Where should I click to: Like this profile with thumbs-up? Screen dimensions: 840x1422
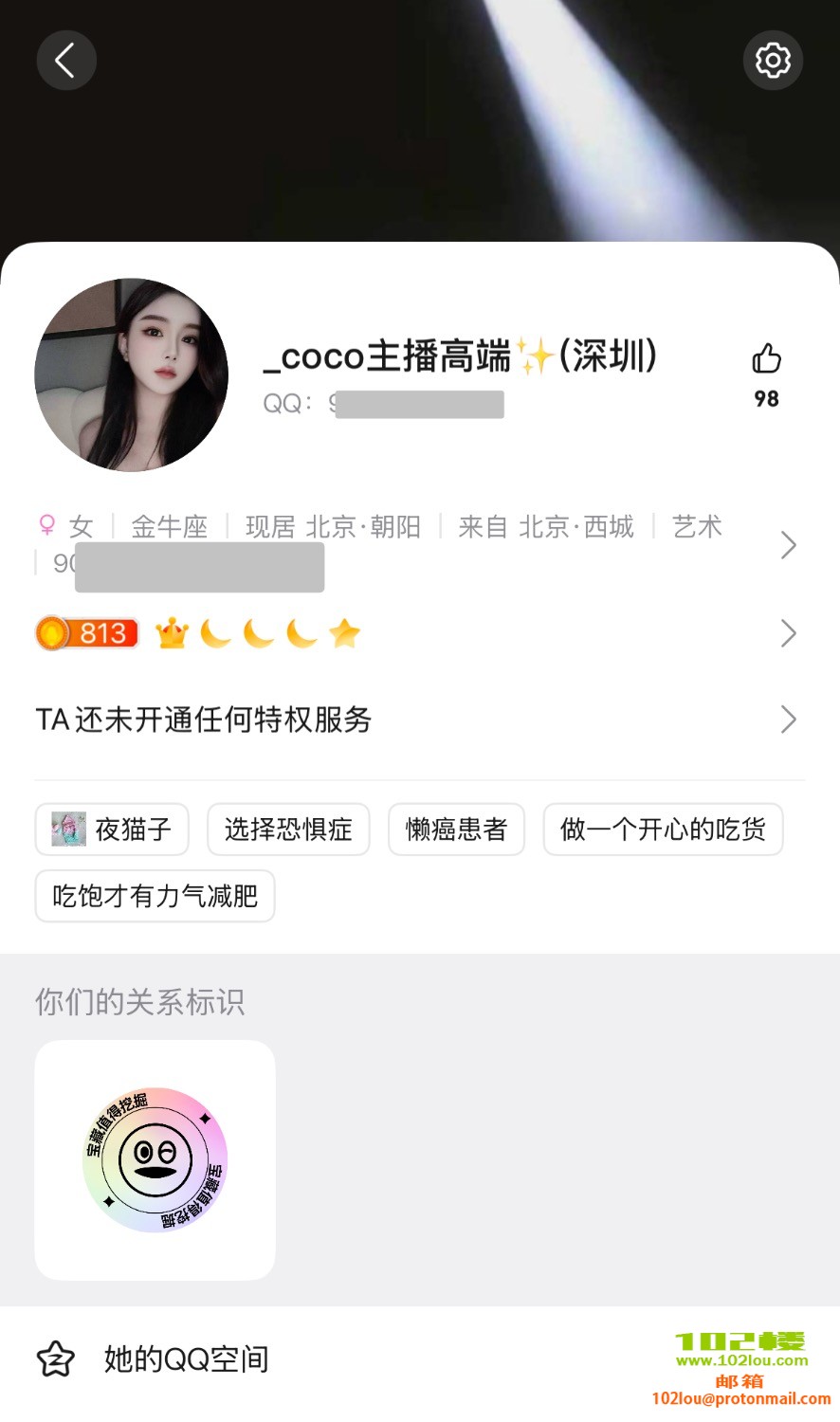click(766, 359)
